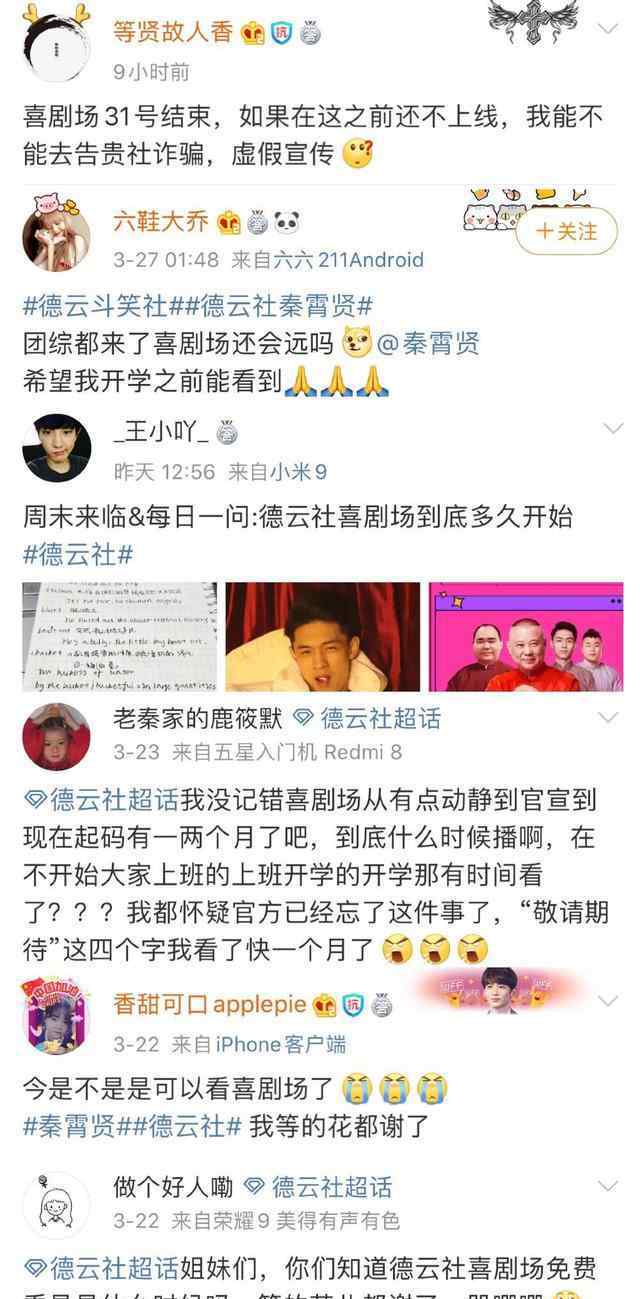Open the pink group photo in _王小吖_'s post
640x1299 pixels.
coord(526,637)
